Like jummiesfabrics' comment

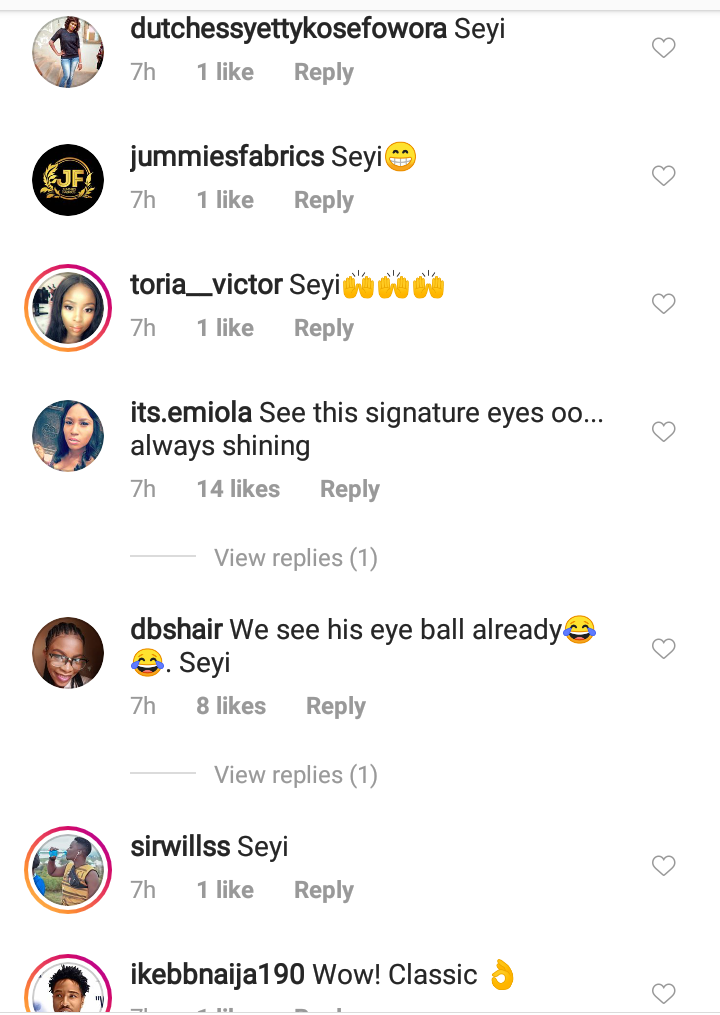664,176
